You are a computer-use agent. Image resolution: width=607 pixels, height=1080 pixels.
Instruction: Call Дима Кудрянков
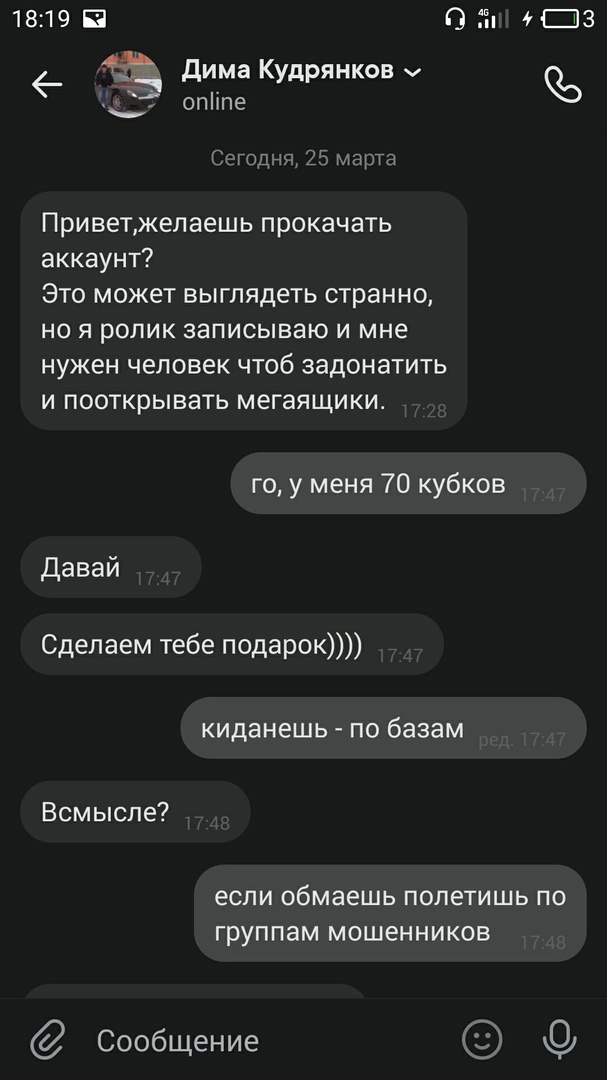click(x=562, y=85)
